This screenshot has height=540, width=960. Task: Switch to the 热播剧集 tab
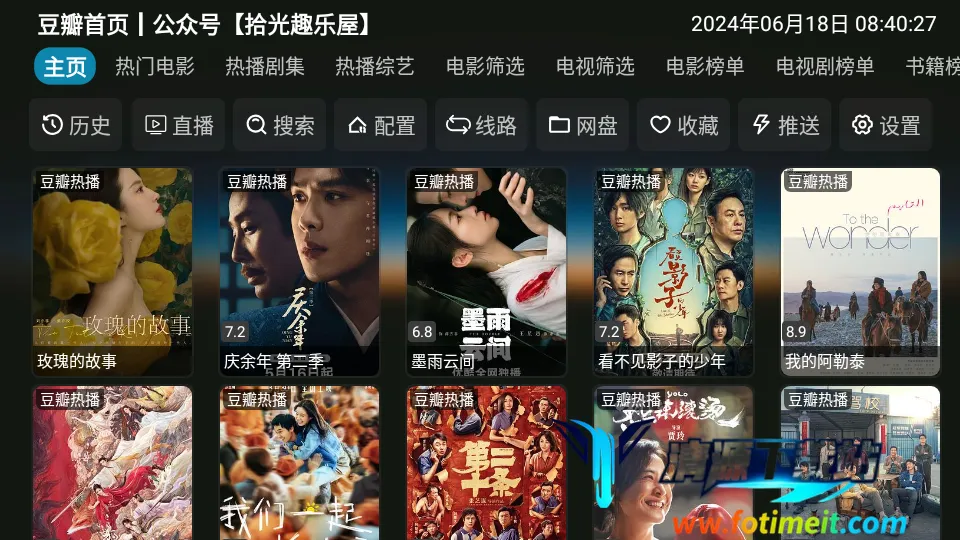click(x=265, y=67)
